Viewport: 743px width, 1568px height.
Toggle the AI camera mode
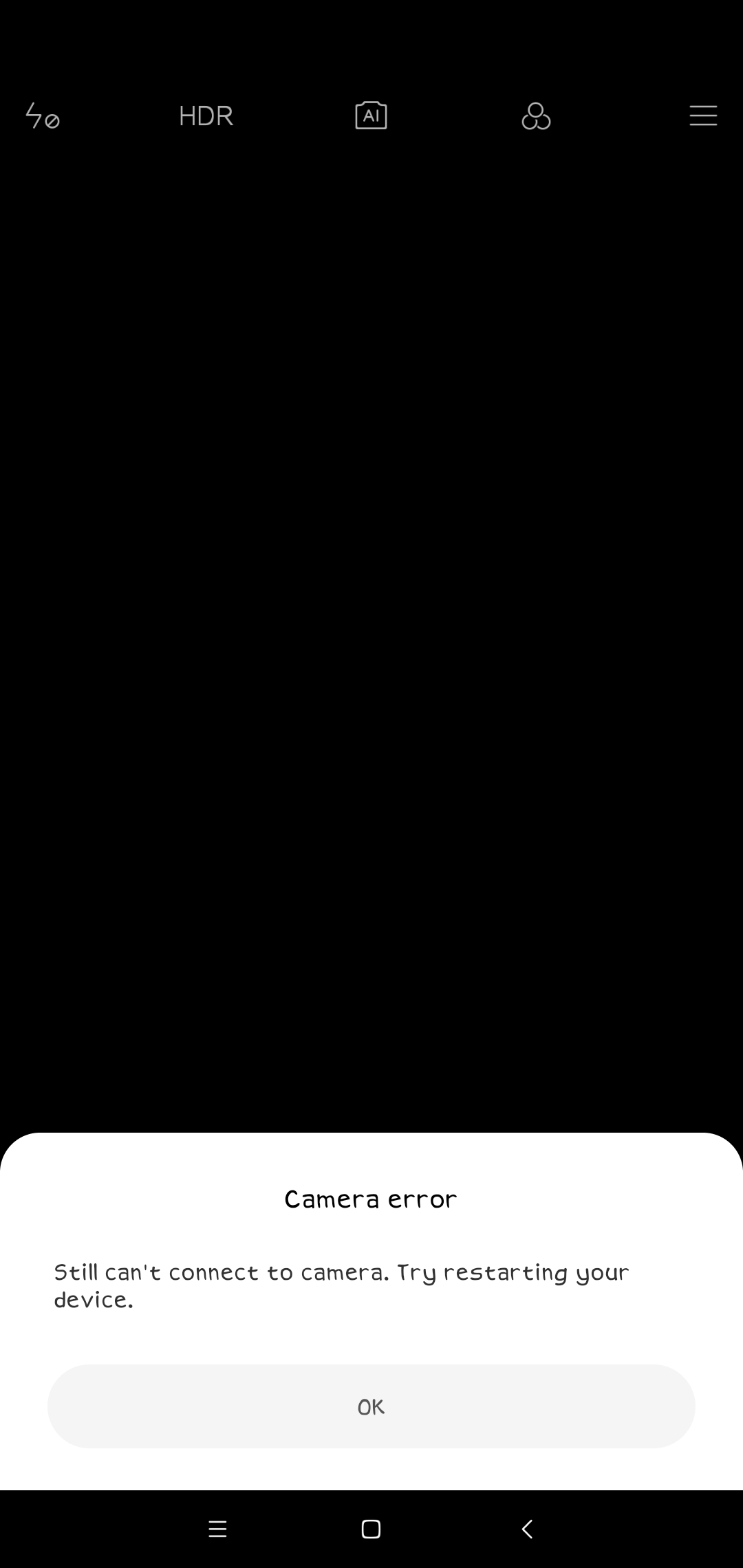[371, 116]
